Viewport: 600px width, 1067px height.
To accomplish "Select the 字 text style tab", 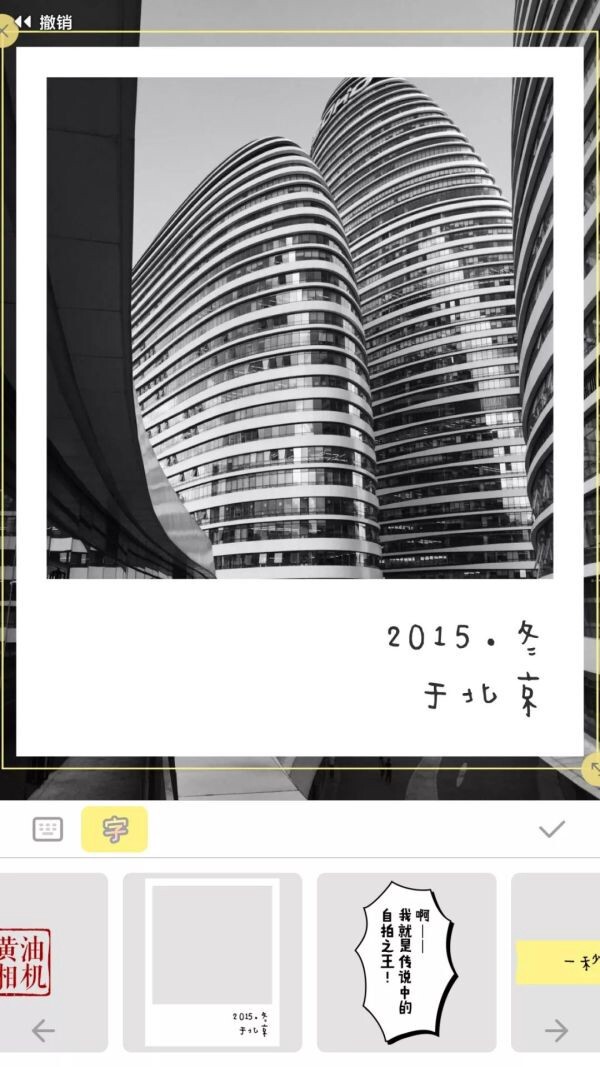I will [x=115, y=829].
